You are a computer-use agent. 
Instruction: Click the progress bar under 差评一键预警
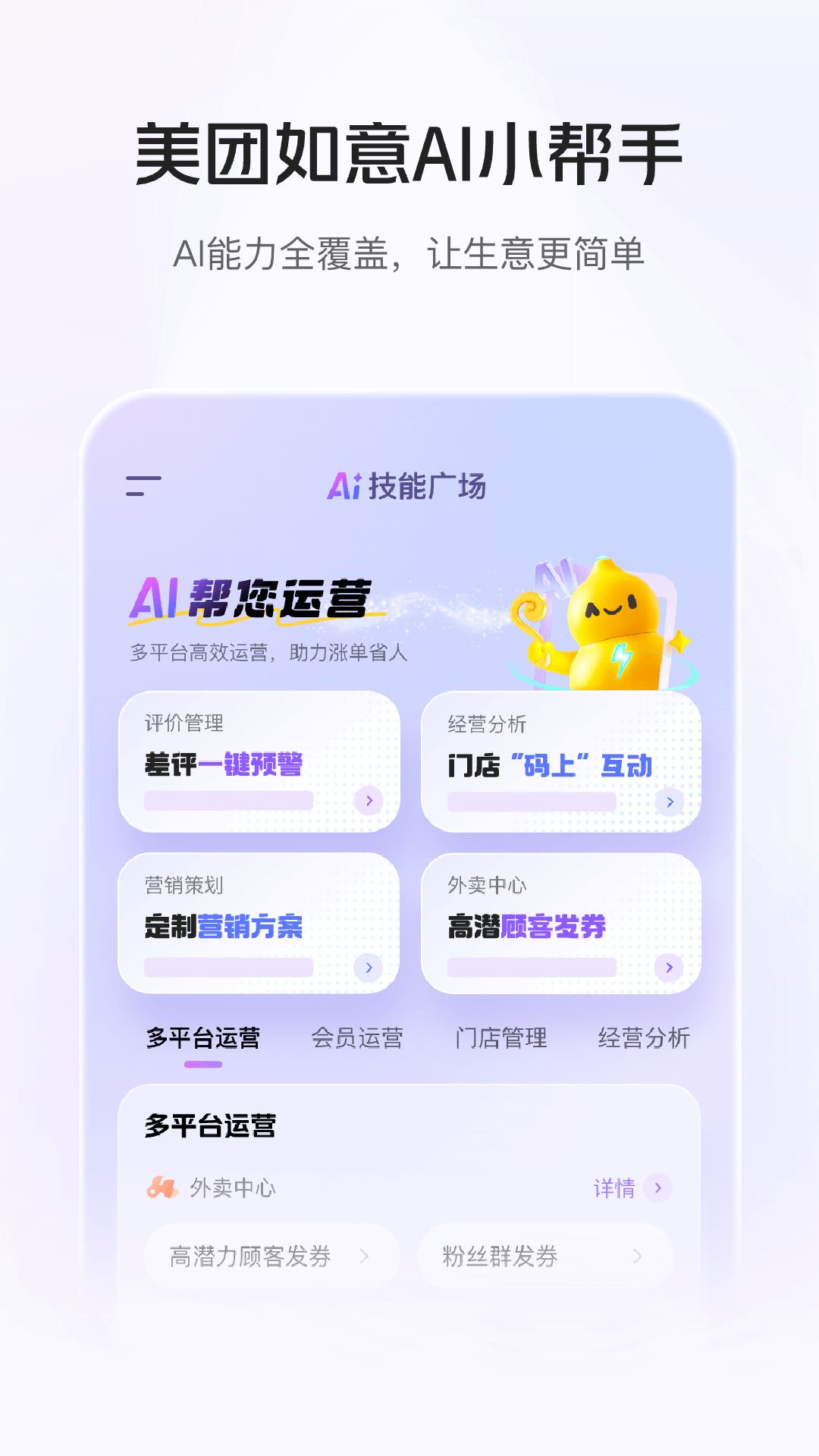click(x=227, y=800)
